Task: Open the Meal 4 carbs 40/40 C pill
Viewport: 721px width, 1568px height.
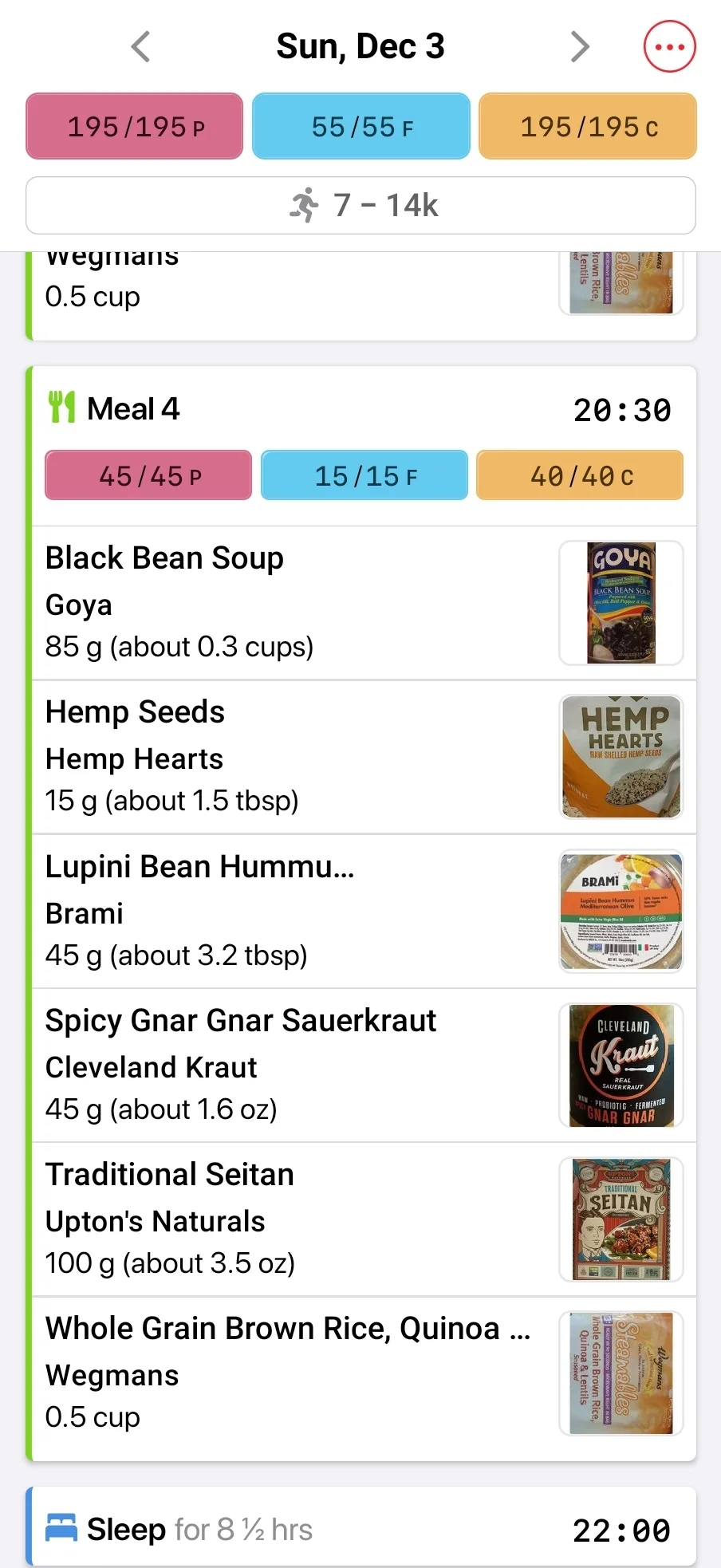Action: pyautogui.click(x=580, y=475)
